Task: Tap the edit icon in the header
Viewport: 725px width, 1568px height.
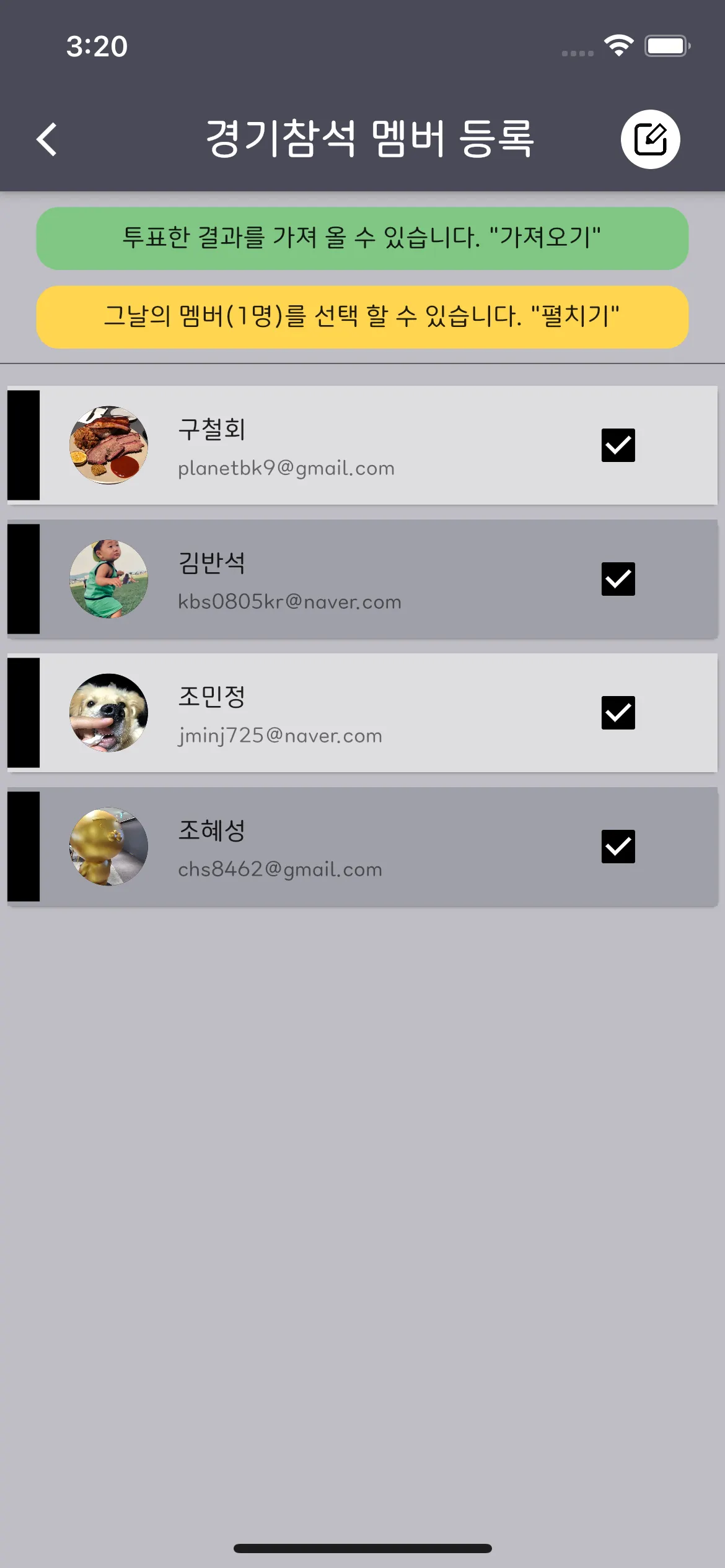Action: [650, 139]
